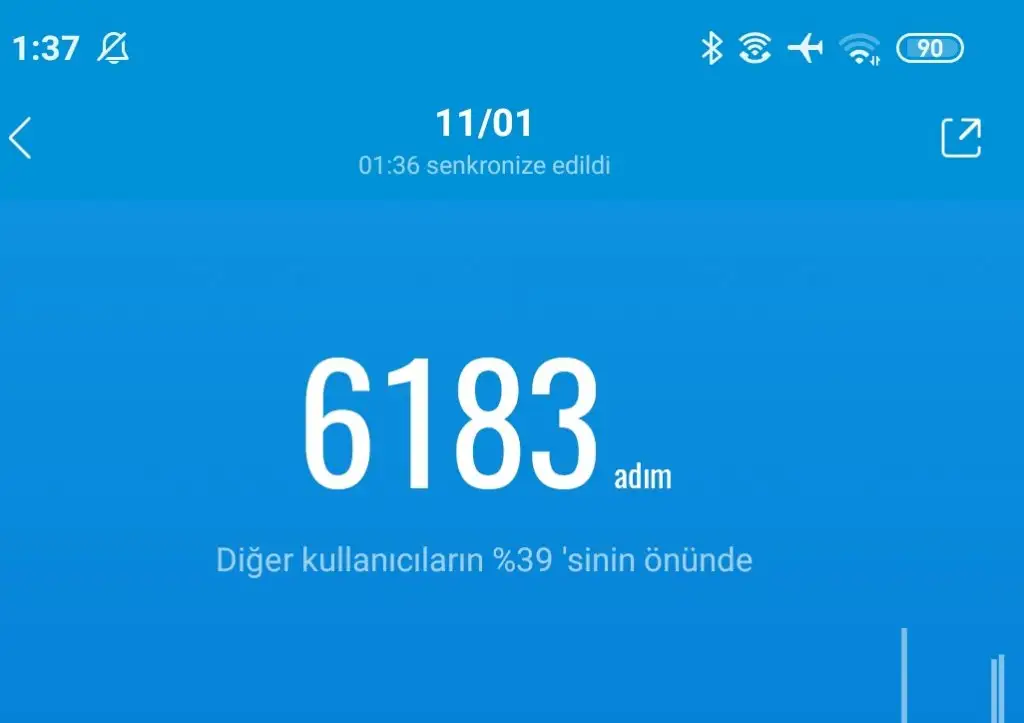
Task: Go back using the top-left arrow
Action: 21,138
